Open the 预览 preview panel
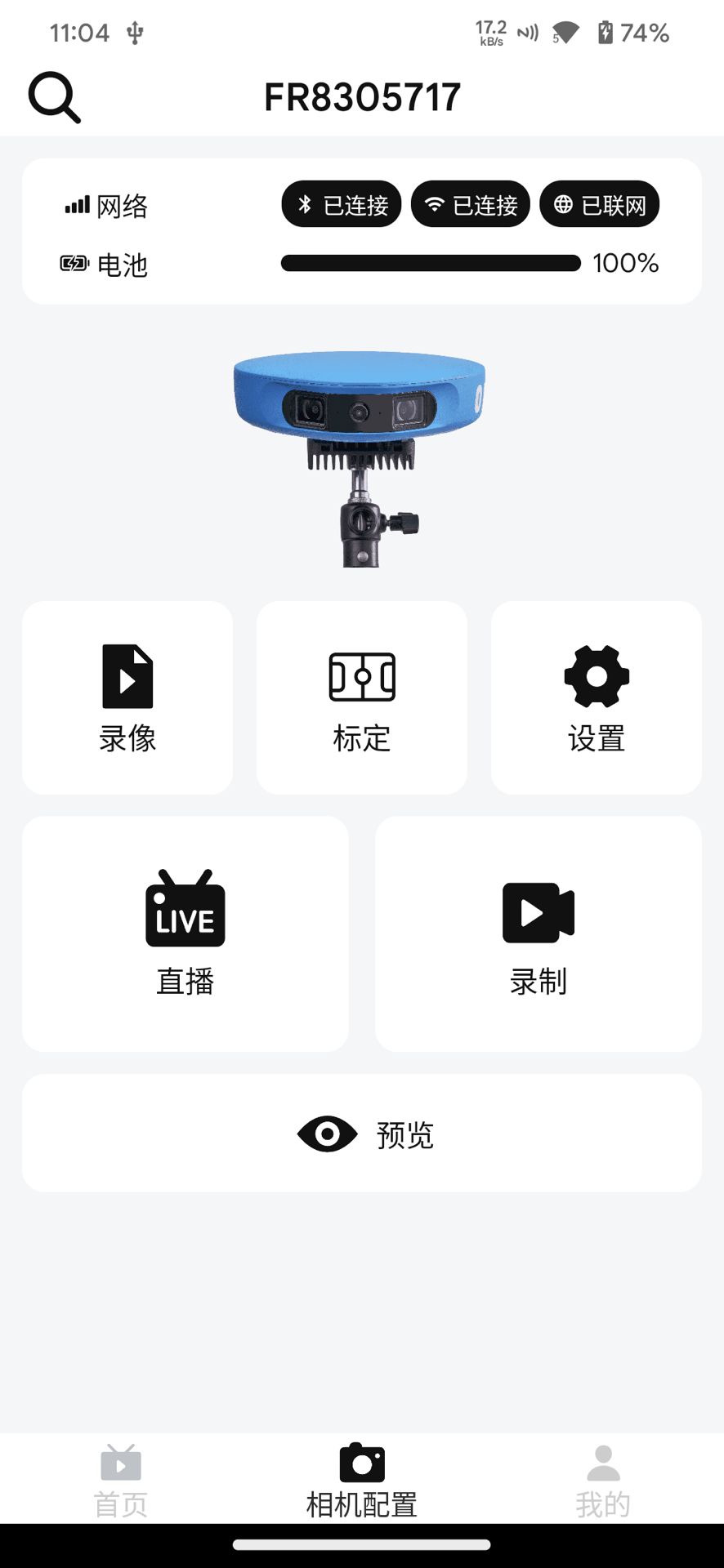The image size is (724, 1568). pos(362,1134)
